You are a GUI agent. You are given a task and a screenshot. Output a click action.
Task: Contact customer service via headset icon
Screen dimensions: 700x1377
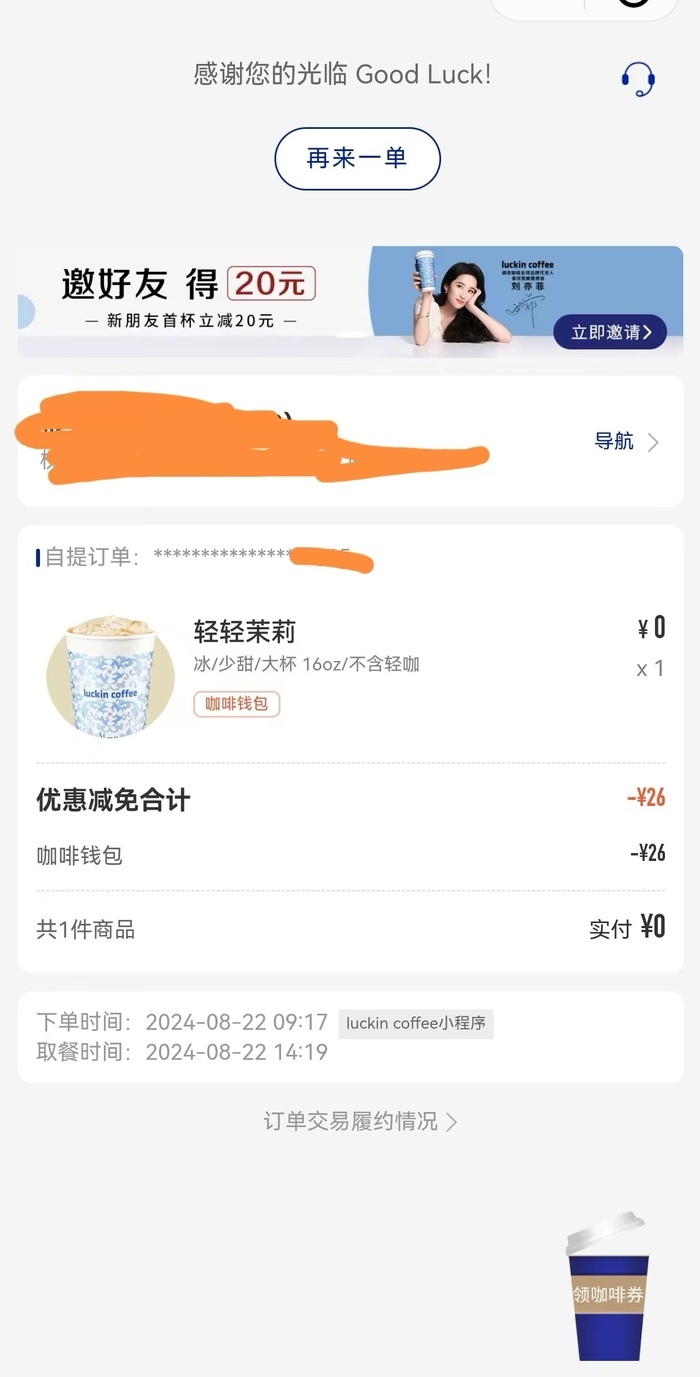638,78
